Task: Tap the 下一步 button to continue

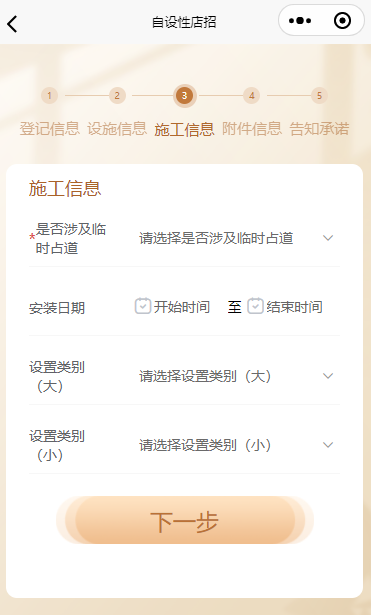Action: point(185,520)
